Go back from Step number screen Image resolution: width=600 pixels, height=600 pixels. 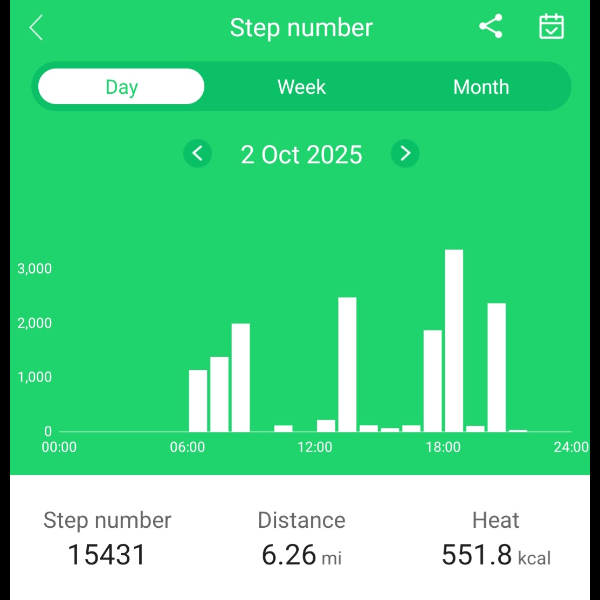coord(37,27)
